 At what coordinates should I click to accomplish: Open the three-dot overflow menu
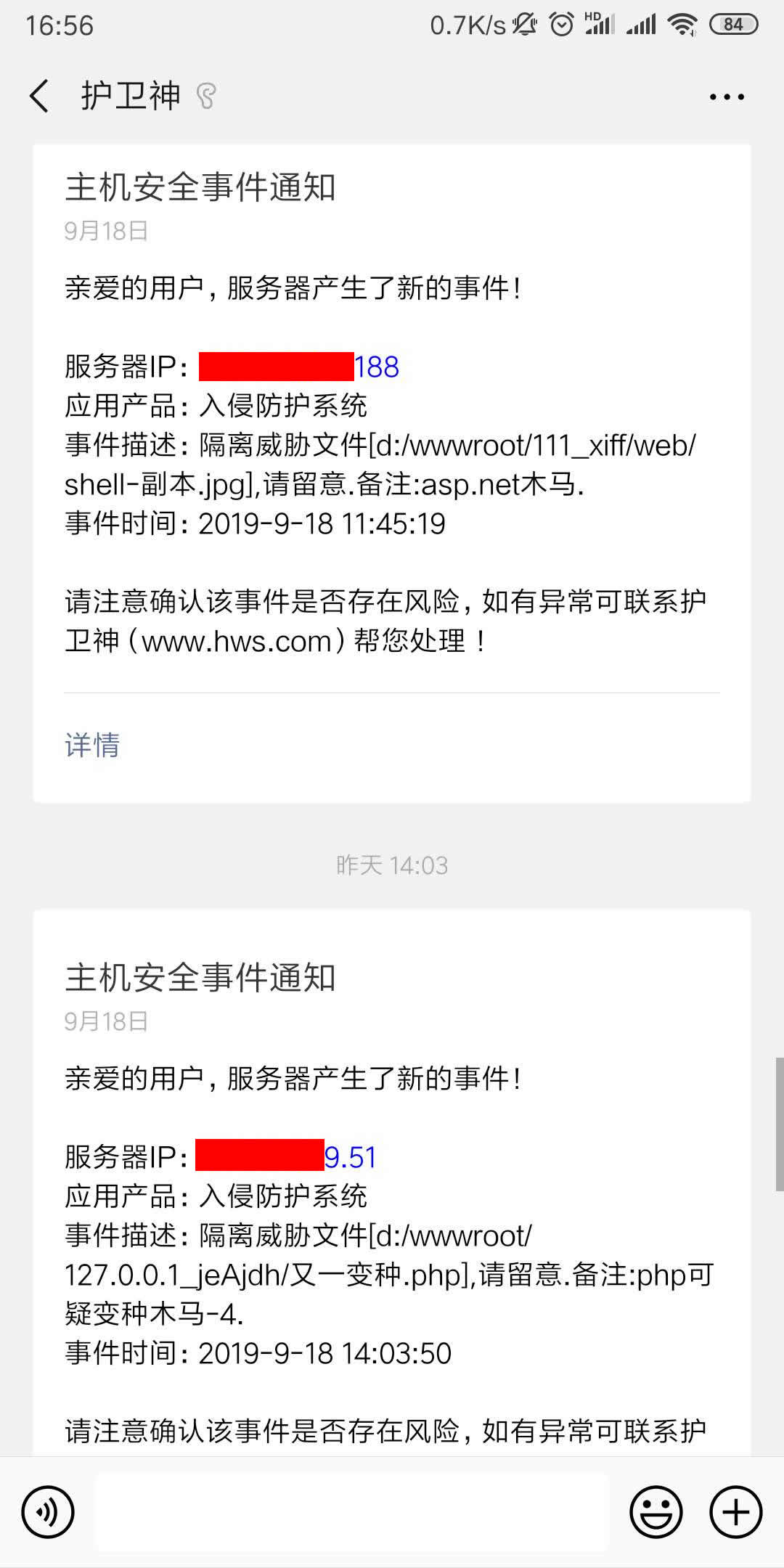coord(727,97)
